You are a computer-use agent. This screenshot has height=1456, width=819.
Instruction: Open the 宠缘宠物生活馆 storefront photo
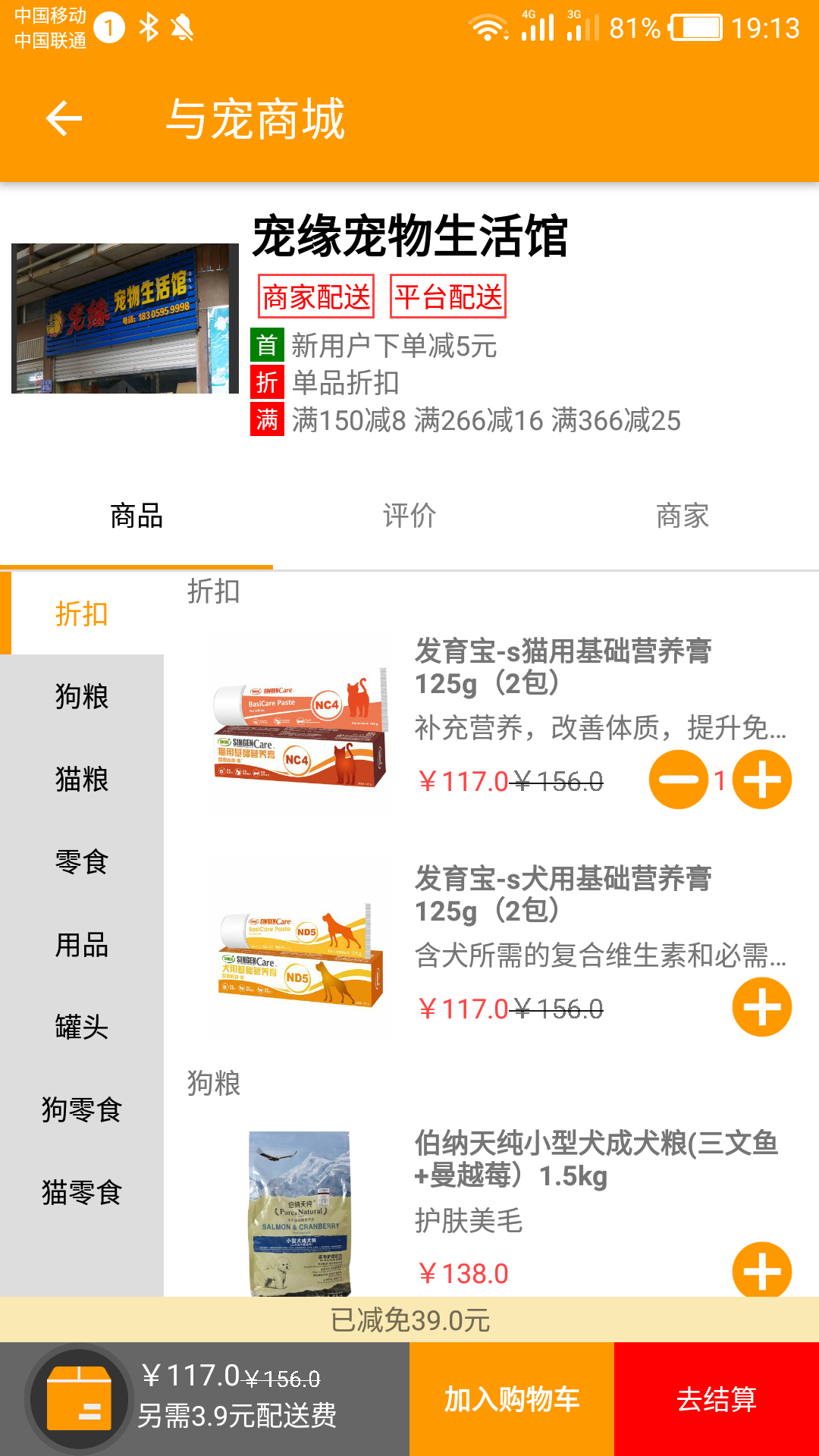pos(124,318)
